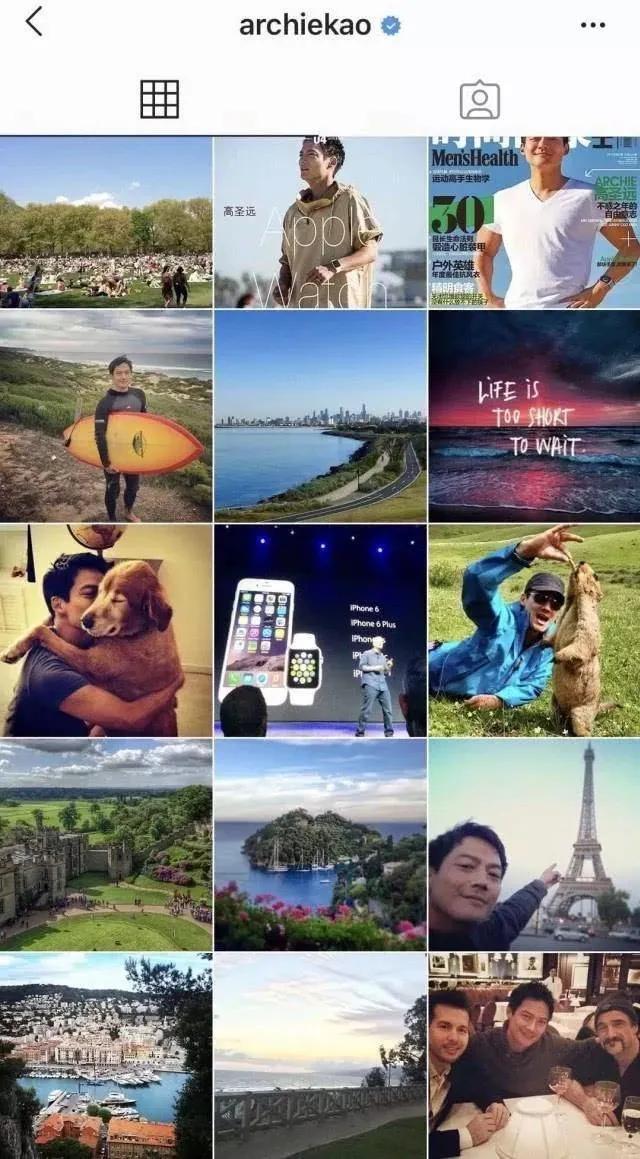Viewport: 640px width, 1159px height.
Task: Open the three-dot overflow menu
Action: (x=593, y=25)
